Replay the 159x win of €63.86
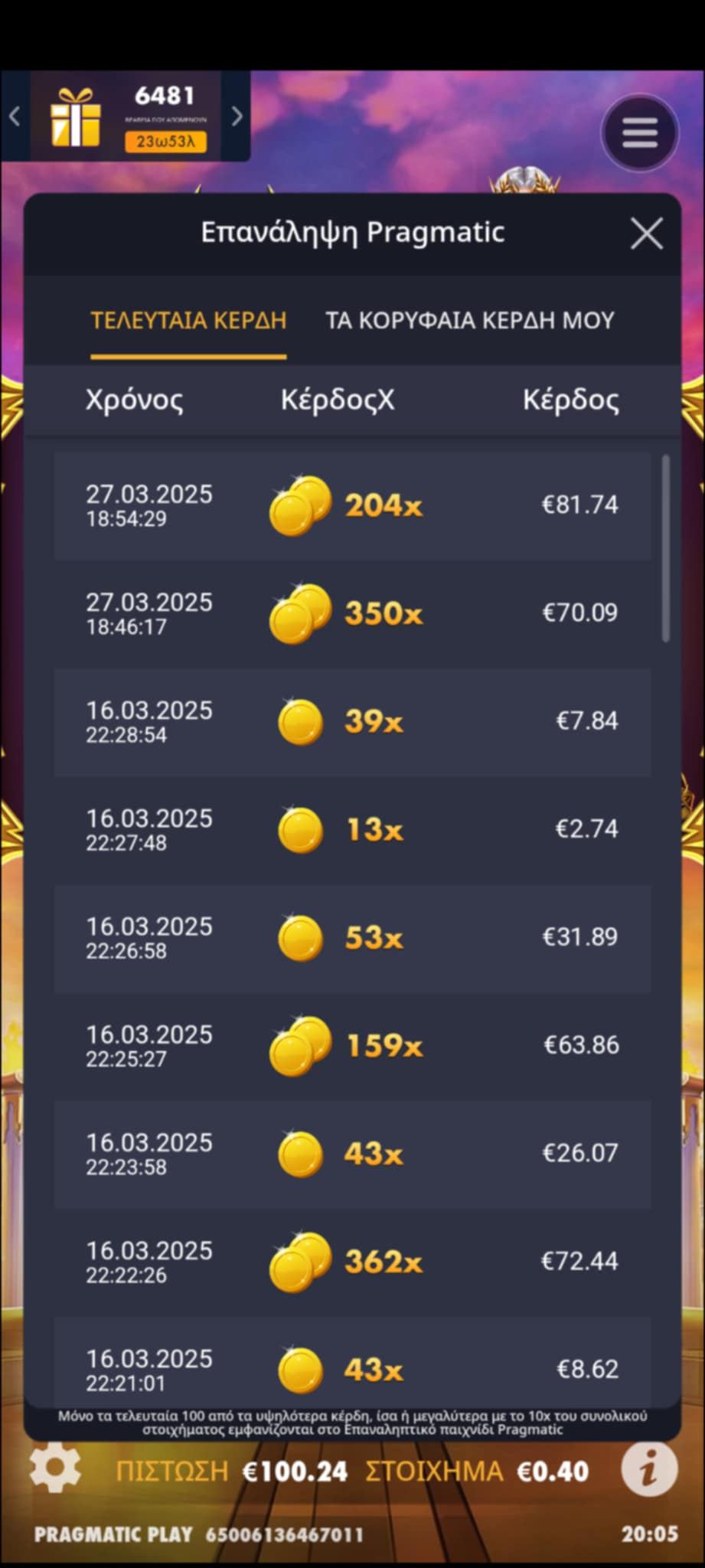The height and width of the screenshot is (1568, 705). [352, 1045]
